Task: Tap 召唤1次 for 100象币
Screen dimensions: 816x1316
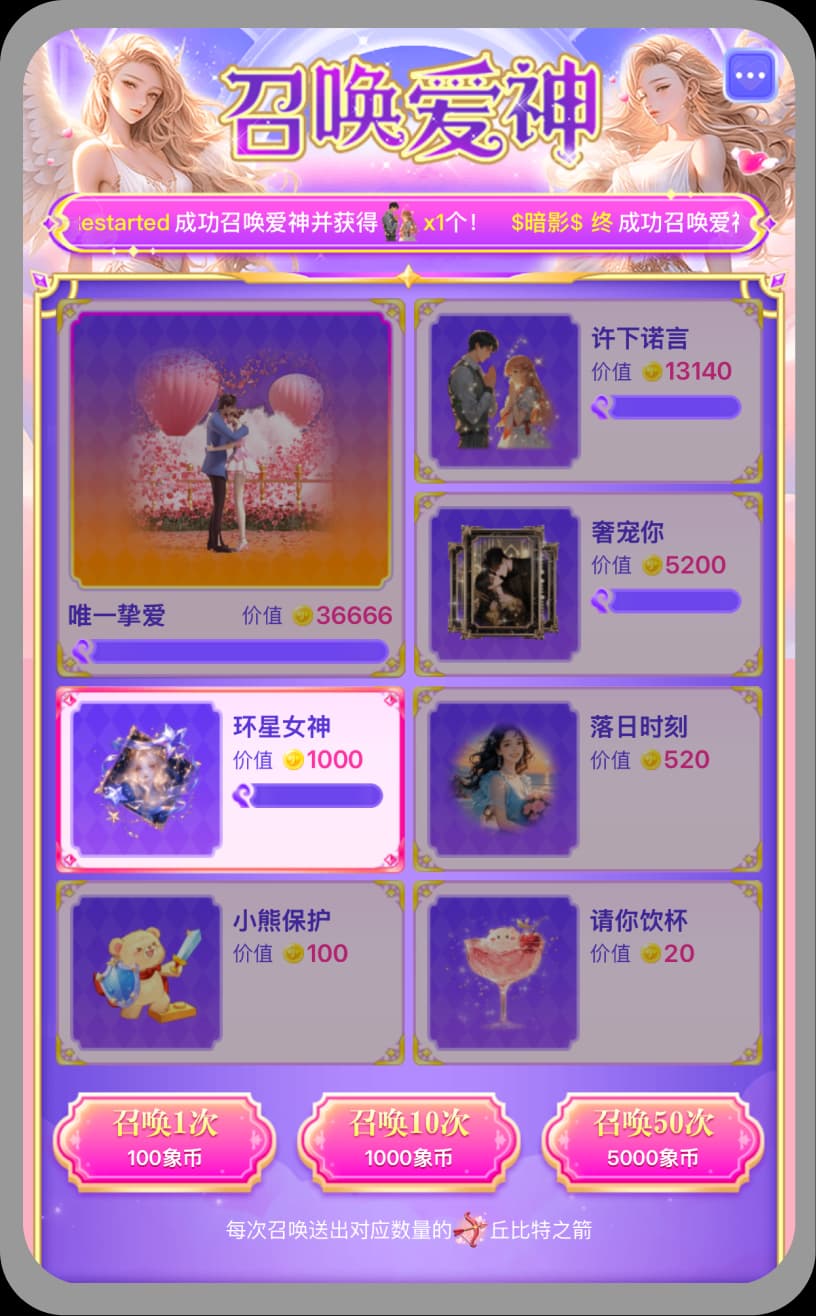Action: [x=165, y=1141]
